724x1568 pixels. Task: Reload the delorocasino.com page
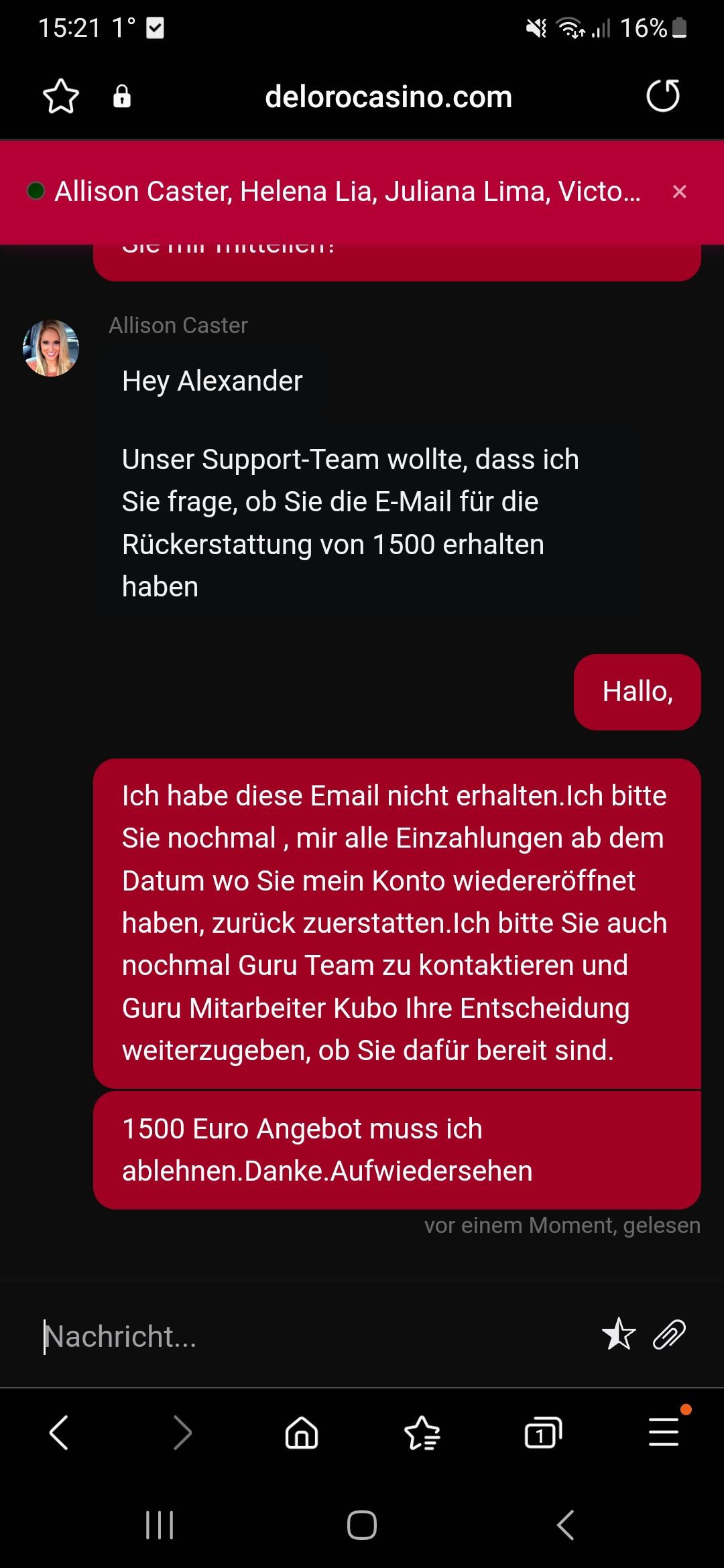pyautogui.click(x=662, y=96)
